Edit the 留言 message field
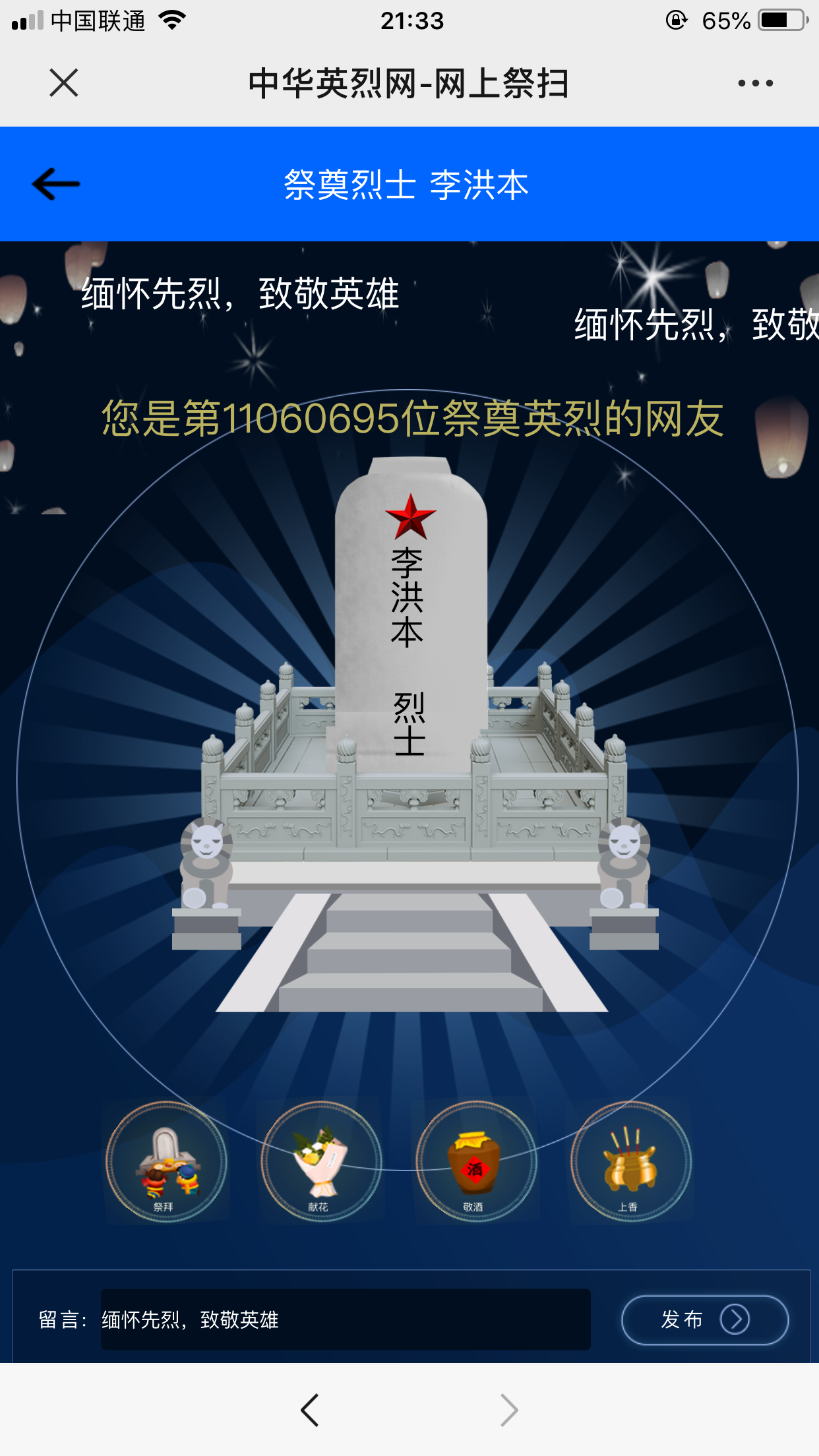The width and height of the screenshot is (819, 1456). click(345, 1319)
